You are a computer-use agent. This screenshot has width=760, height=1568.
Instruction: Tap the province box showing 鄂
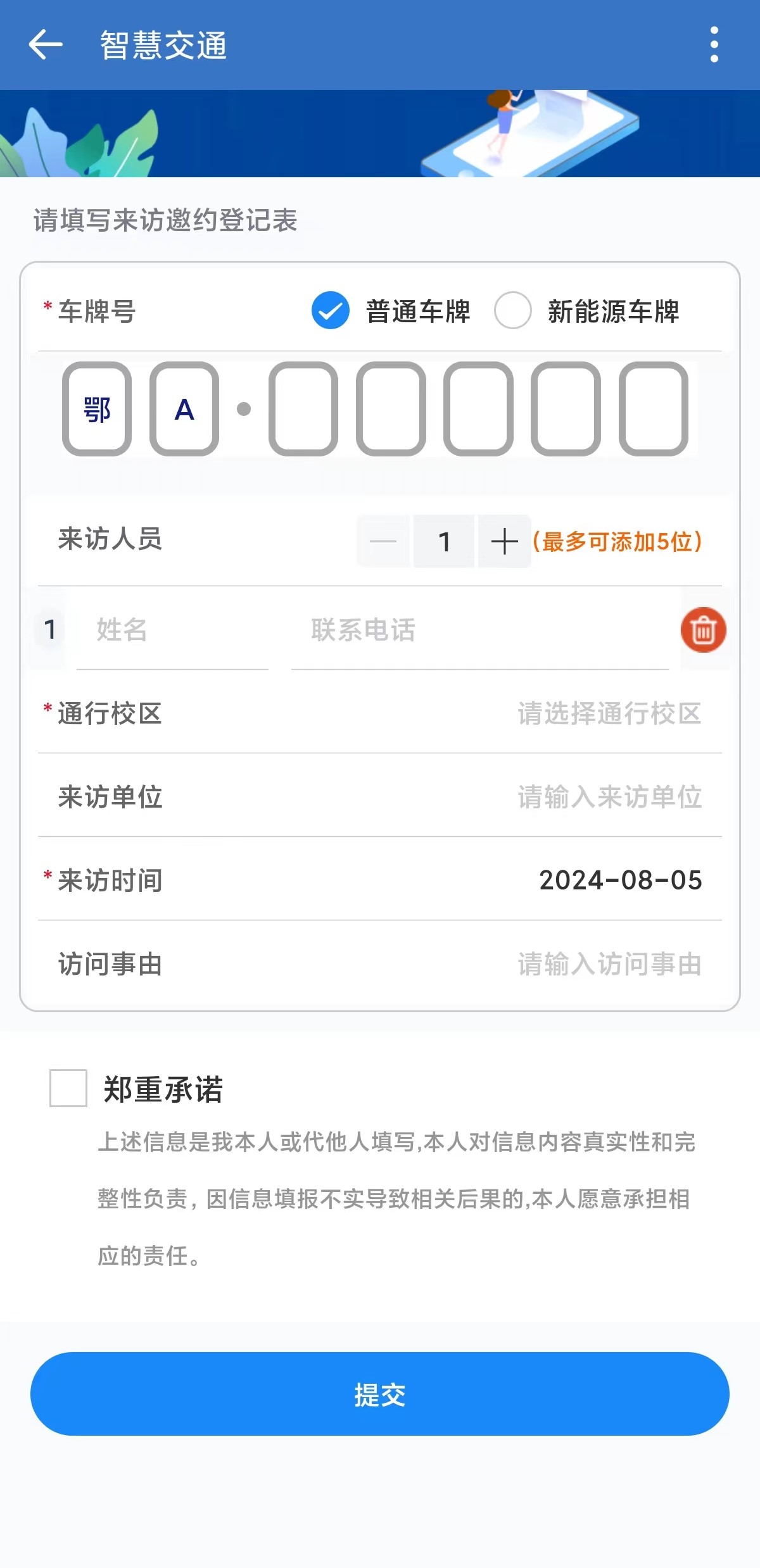(x=97, y=409)
